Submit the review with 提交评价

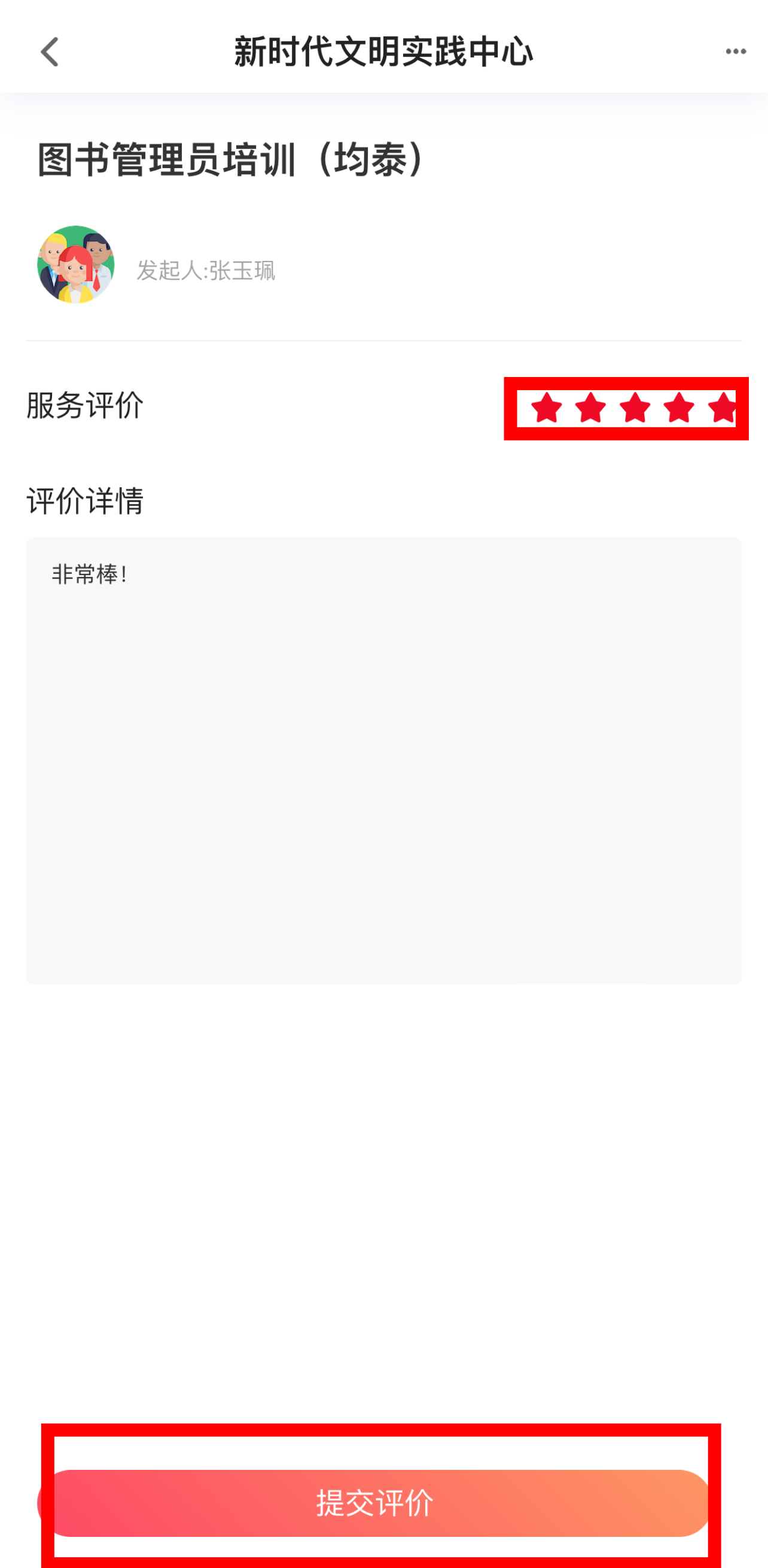click(376, 1503)
